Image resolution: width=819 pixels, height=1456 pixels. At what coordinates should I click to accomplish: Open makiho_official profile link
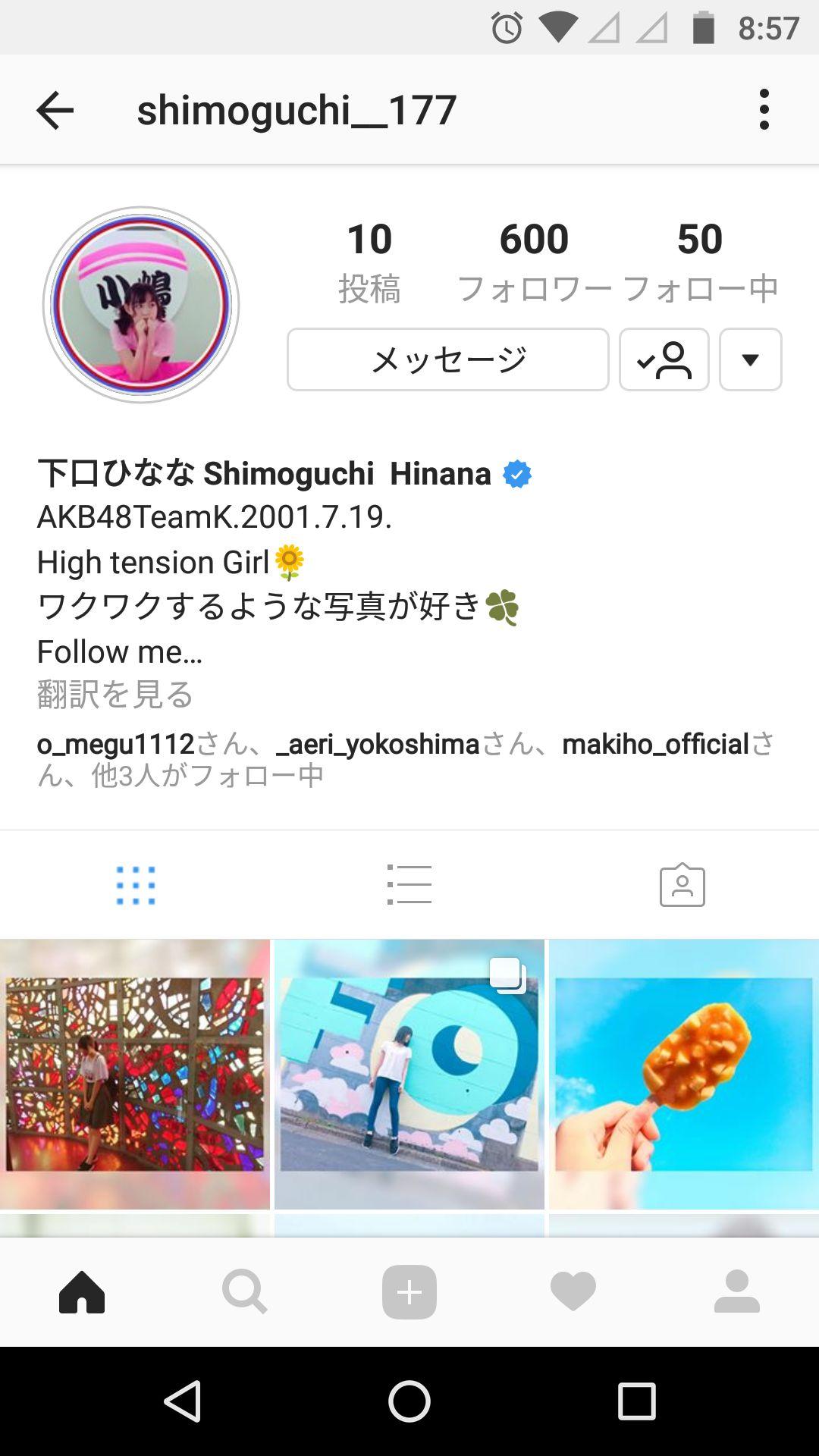655,744
